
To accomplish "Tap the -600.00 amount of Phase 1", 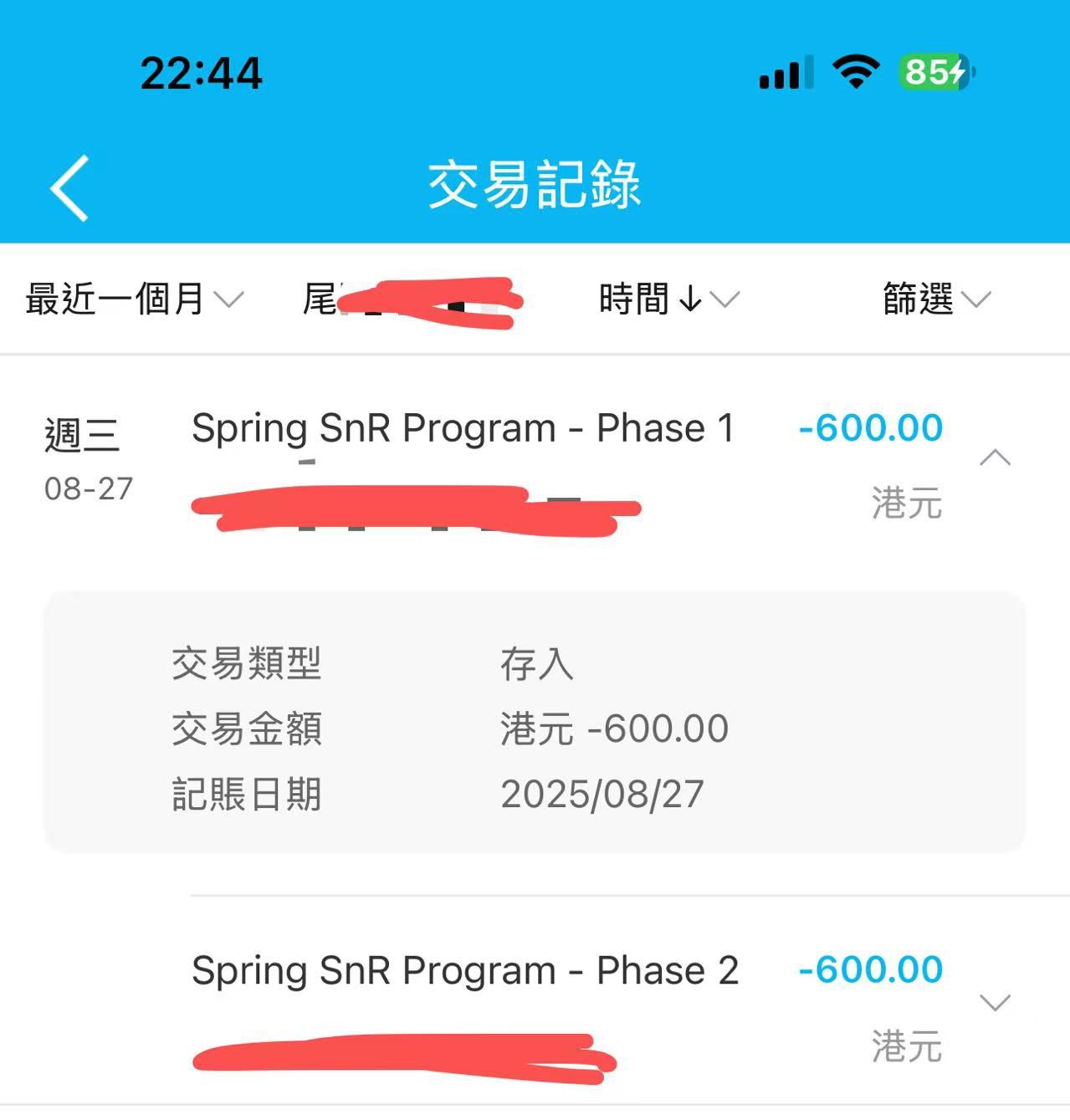I will 868,428.
